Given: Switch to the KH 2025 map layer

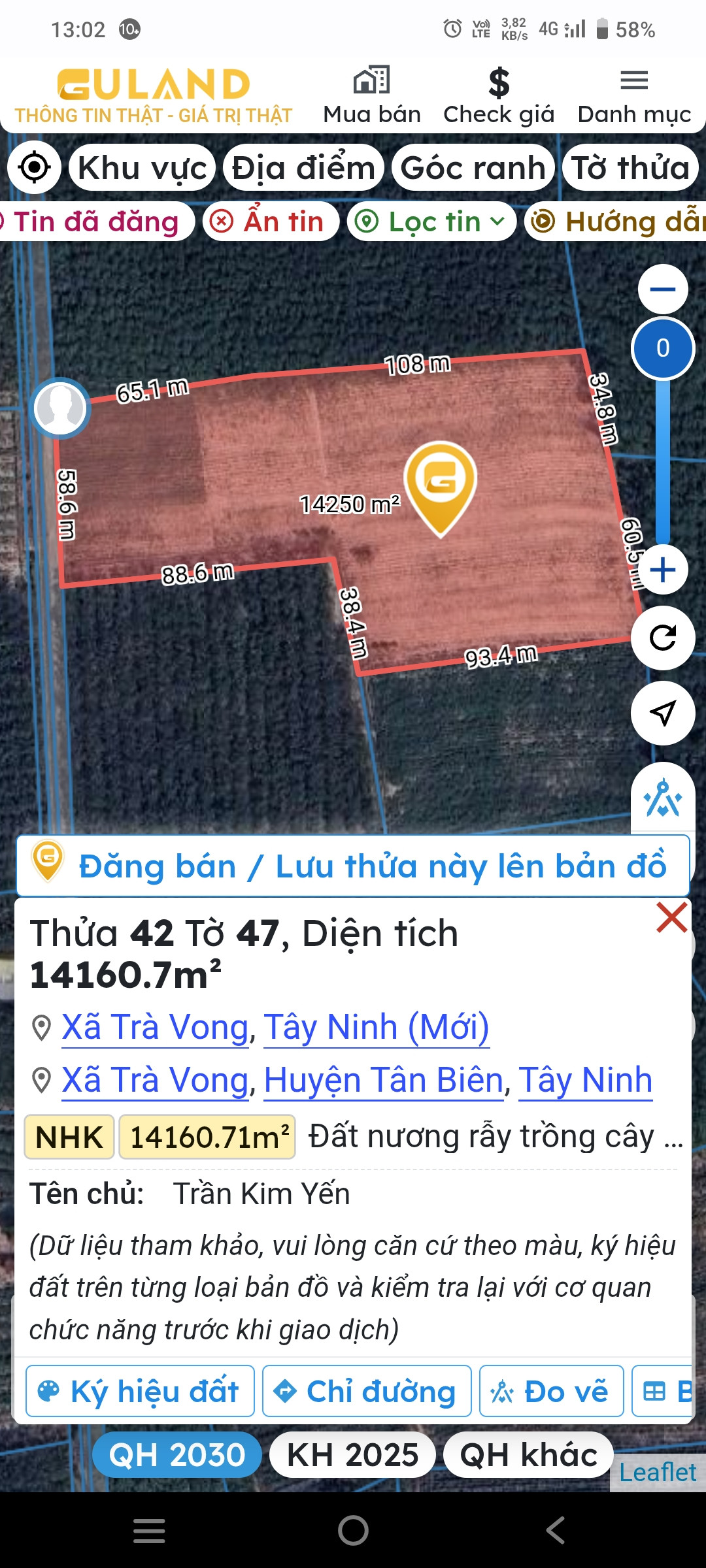Looking at the screenshot, I should [352, 1455].
